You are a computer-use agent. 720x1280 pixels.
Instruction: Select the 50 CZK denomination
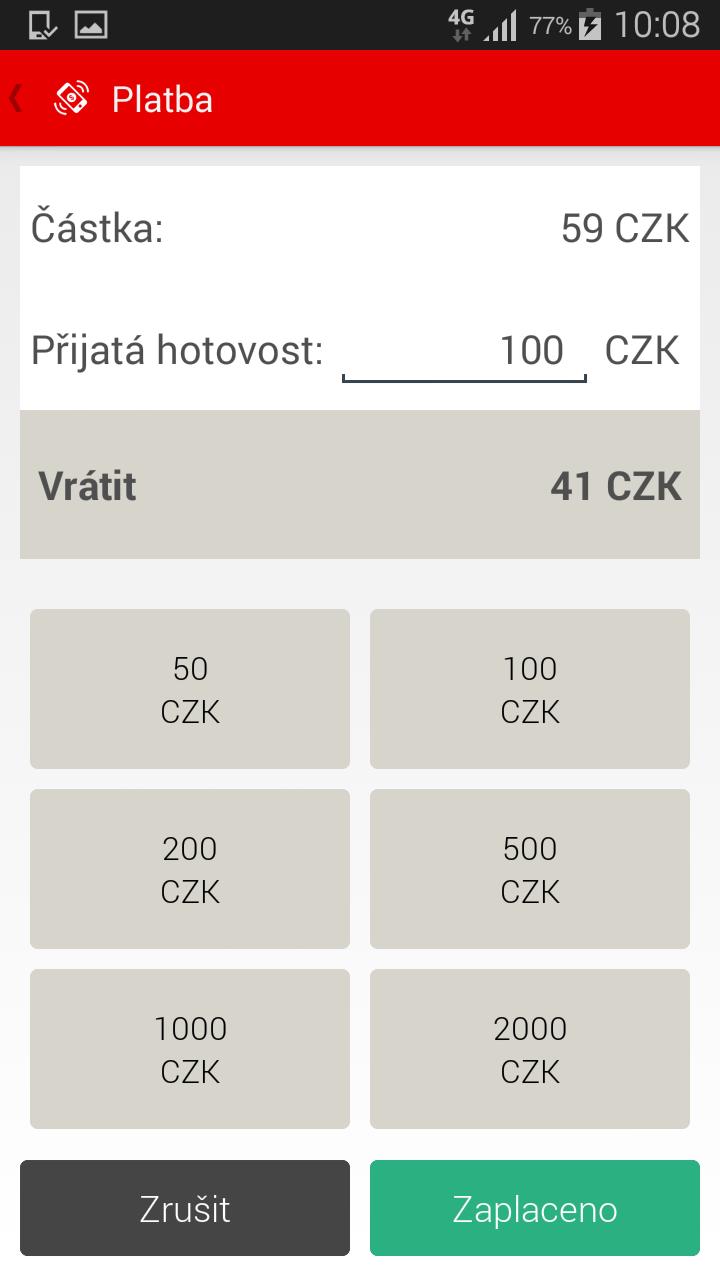pyautogui.click(x=189, y=688)
